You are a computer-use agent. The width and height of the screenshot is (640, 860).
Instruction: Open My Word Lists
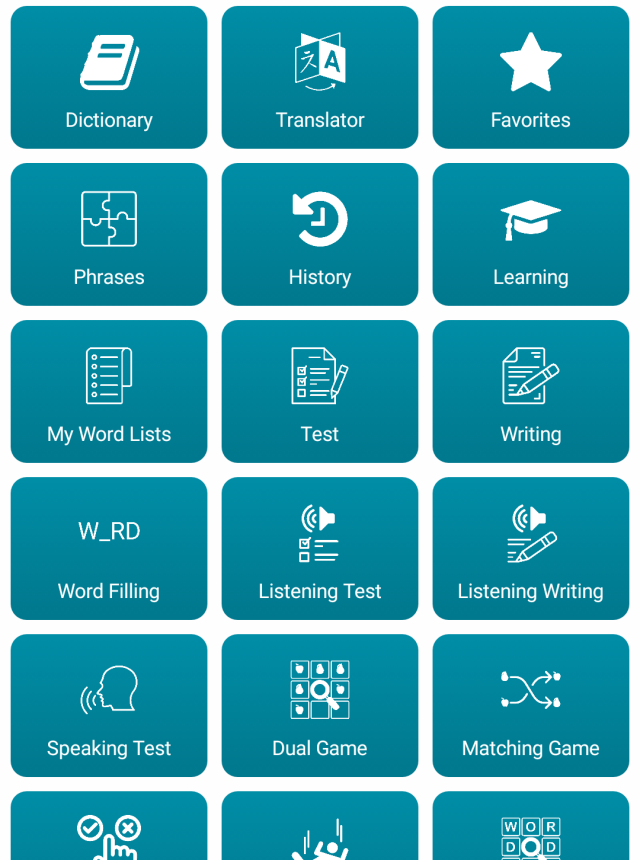coord(109,392)
